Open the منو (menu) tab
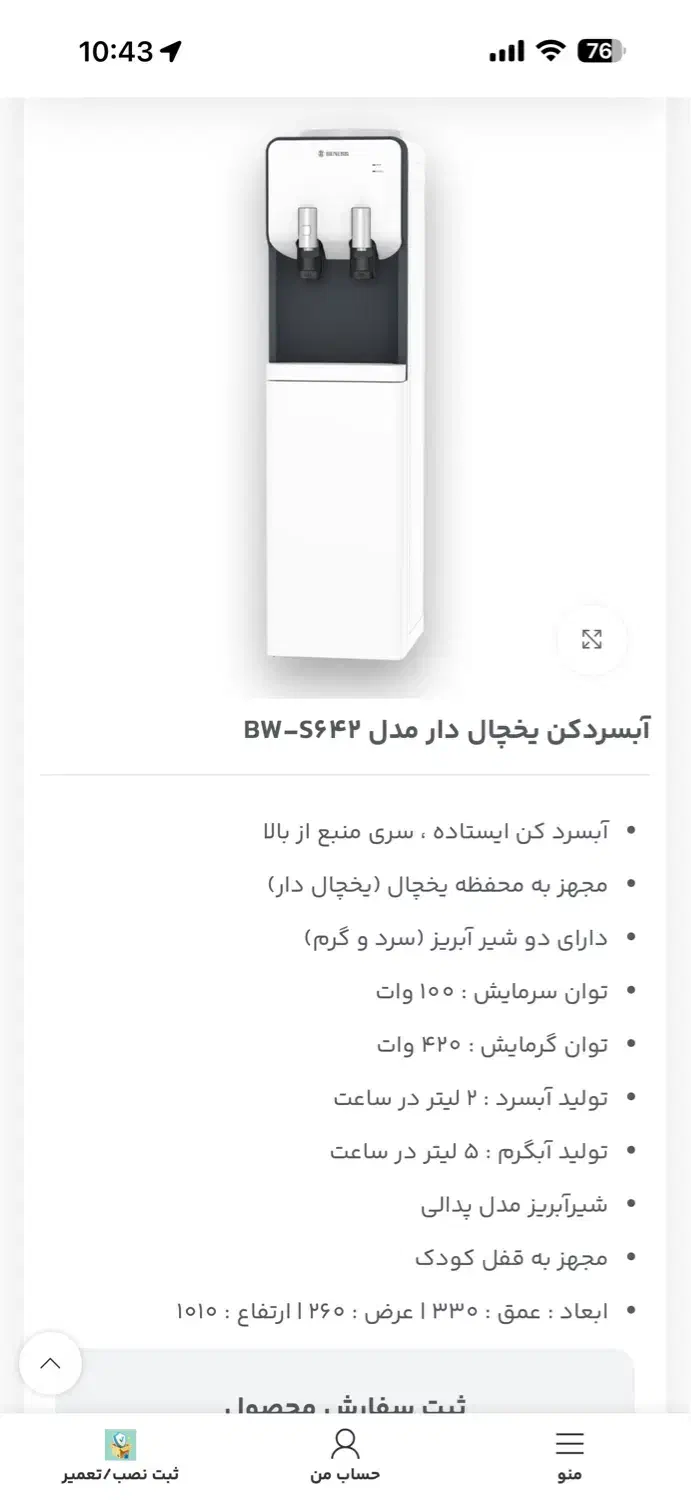Viewport: 691px width, 1500px height. (x=569, y=1455)
